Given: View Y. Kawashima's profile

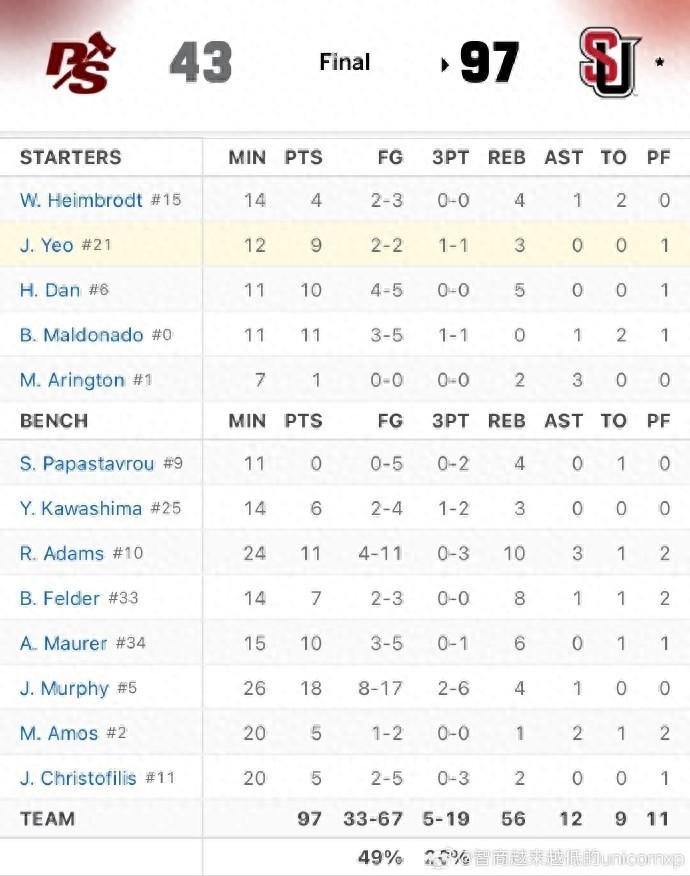Looking at the screenshot, I should [x=81, y=509].
